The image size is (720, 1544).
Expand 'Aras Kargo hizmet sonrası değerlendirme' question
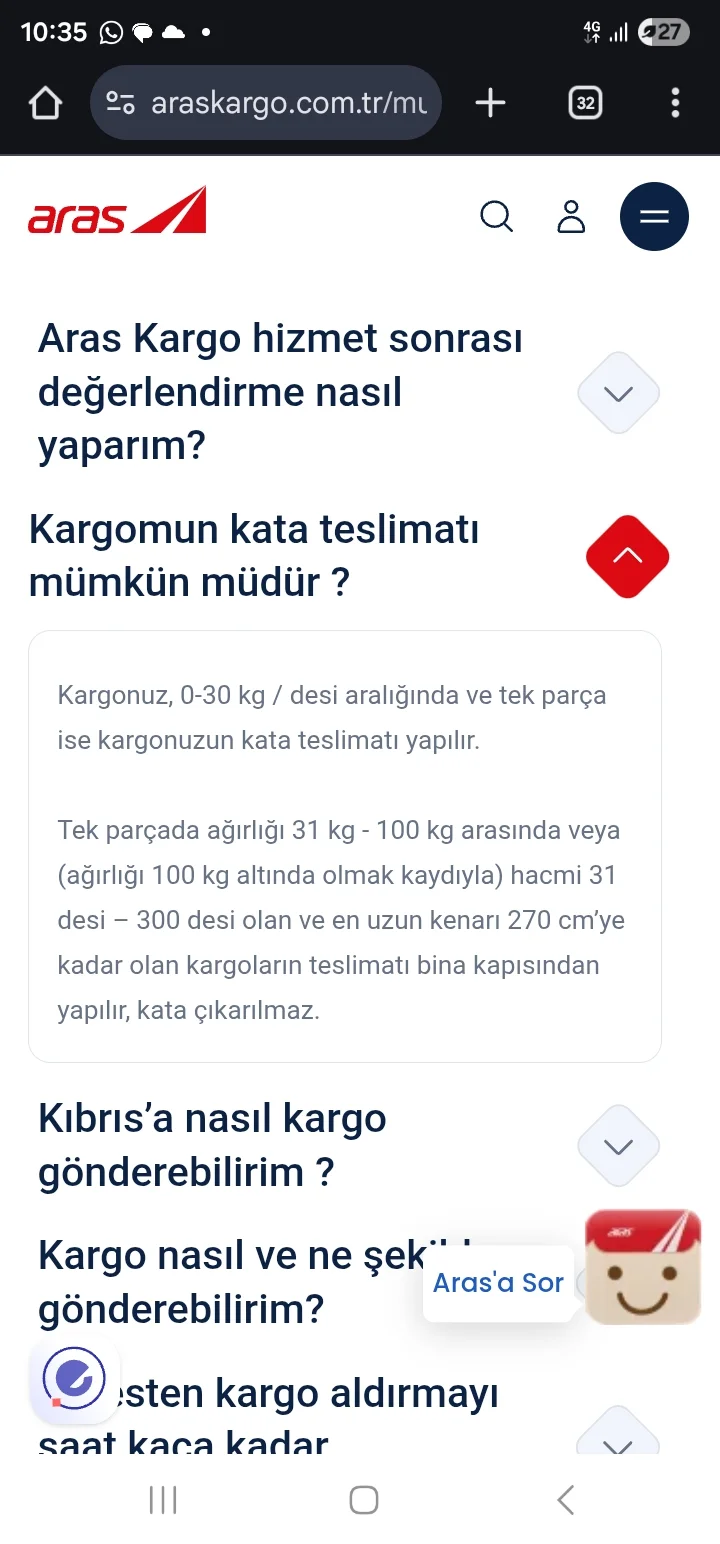pos(618,392)
